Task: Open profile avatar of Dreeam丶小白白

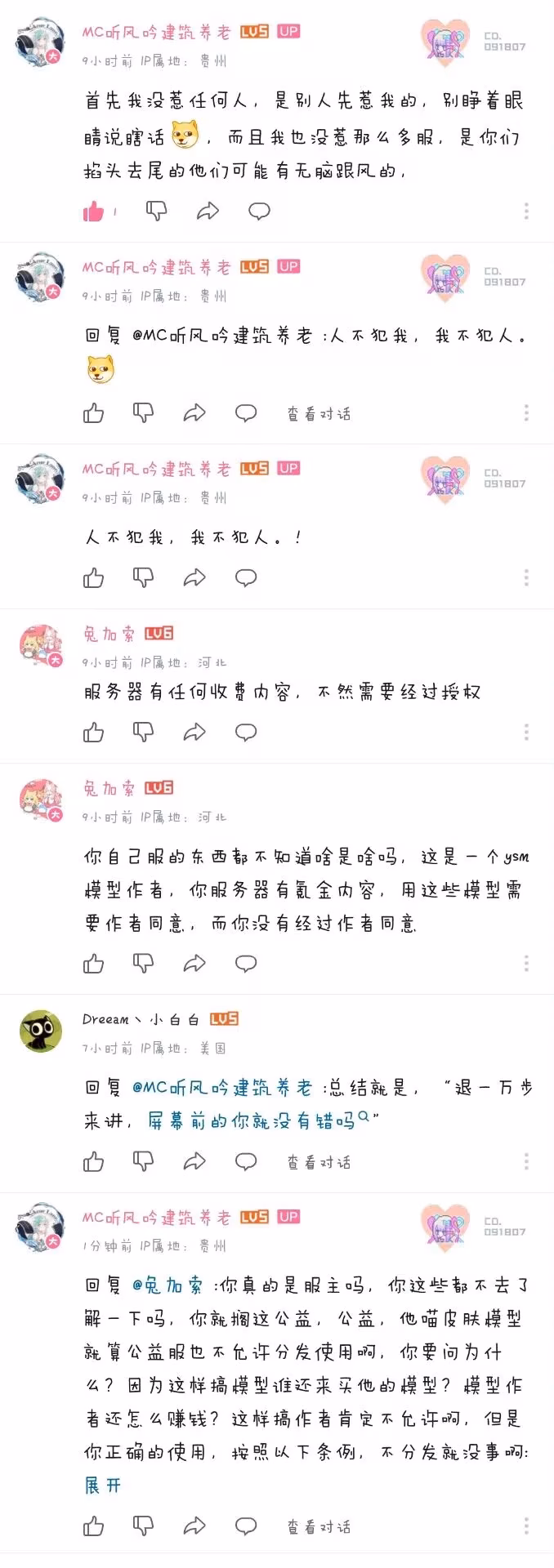Action: 40,1031
